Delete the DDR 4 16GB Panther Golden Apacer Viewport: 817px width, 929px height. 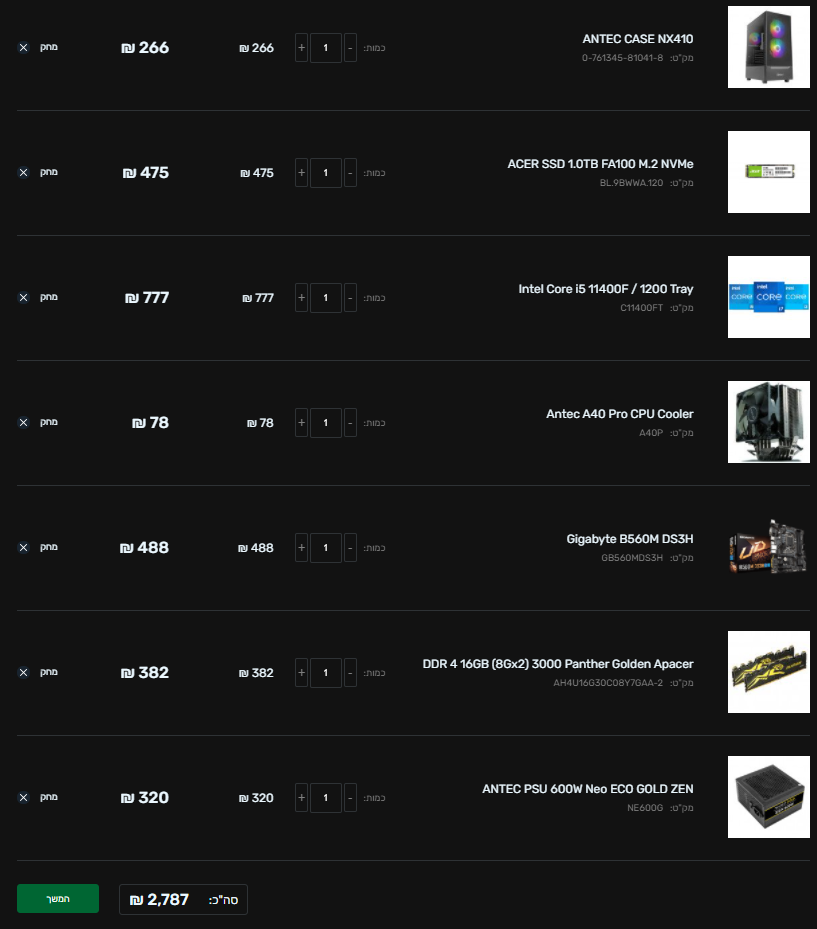23,673
